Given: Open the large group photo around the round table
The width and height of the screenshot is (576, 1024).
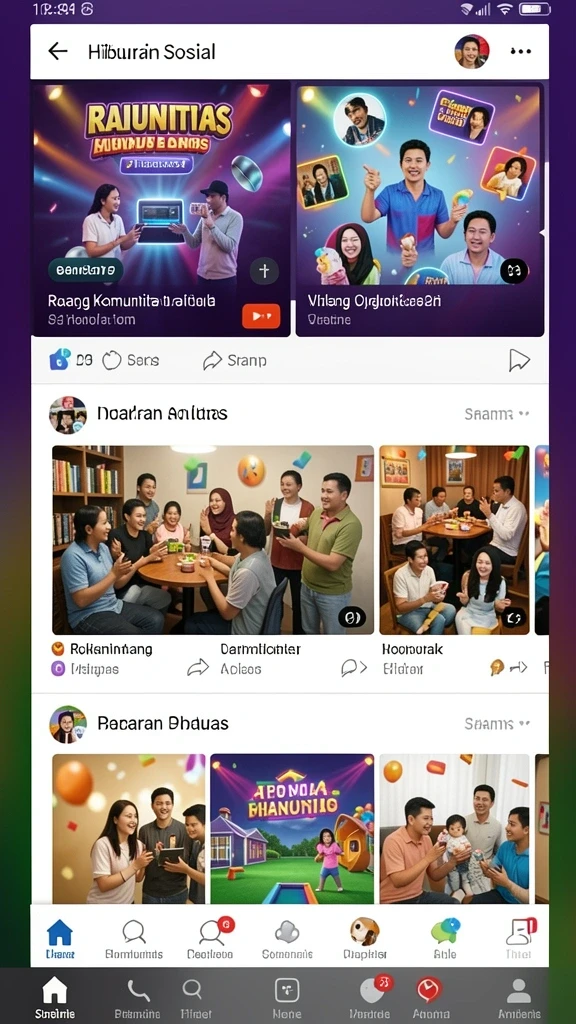Looking at the screenshot, I should (x=213, y=540).
